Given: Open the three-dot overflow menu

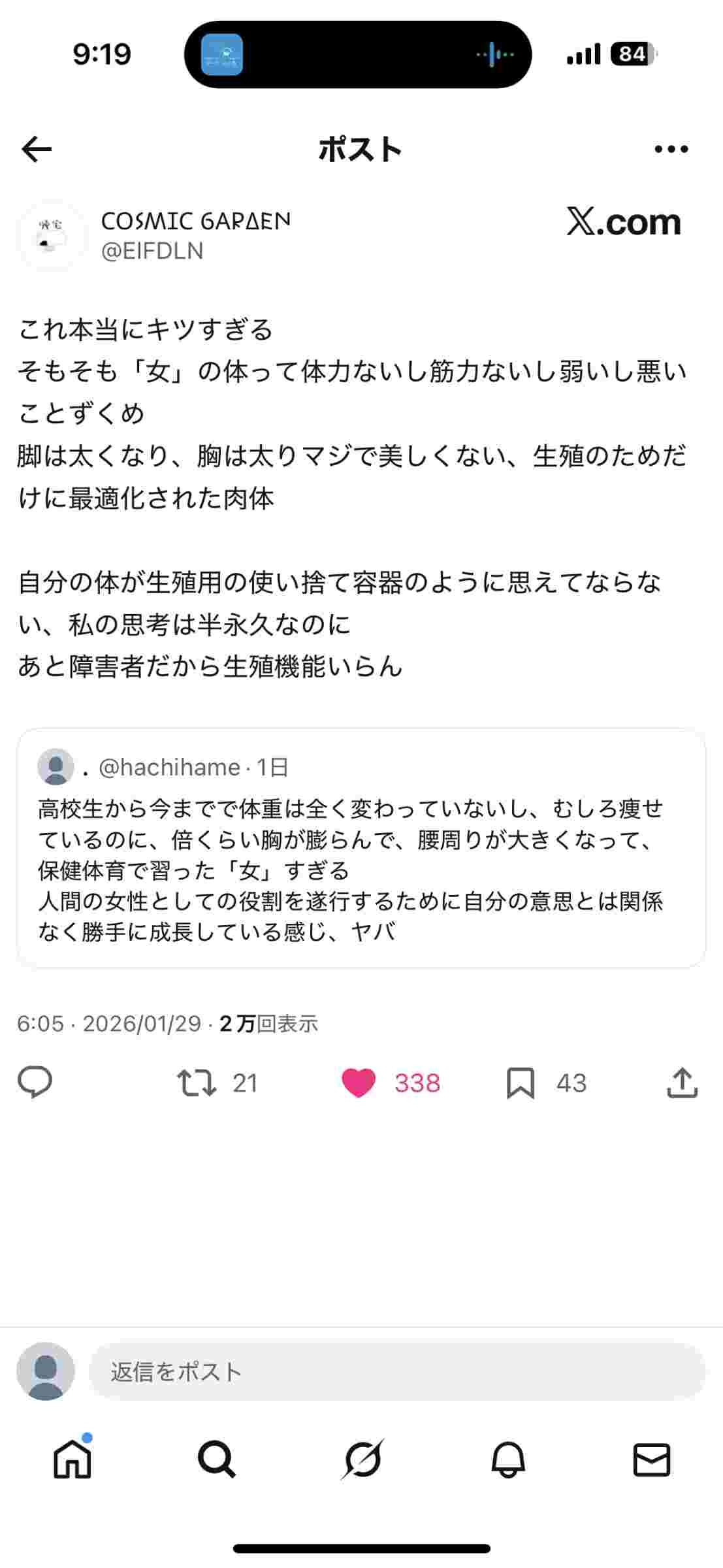Looking at the screenshot, I should (x=671, y=150).
